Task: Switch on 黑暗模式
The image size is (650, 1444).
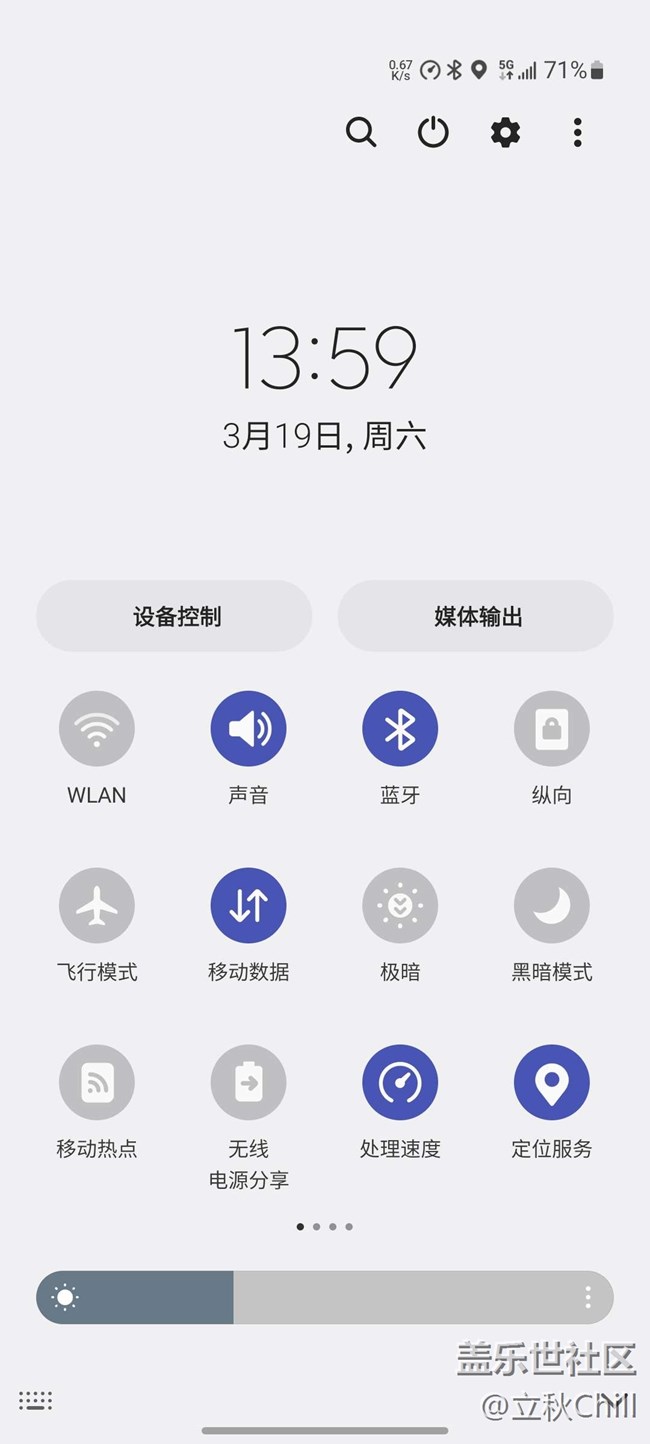Action: click(552, 906)
